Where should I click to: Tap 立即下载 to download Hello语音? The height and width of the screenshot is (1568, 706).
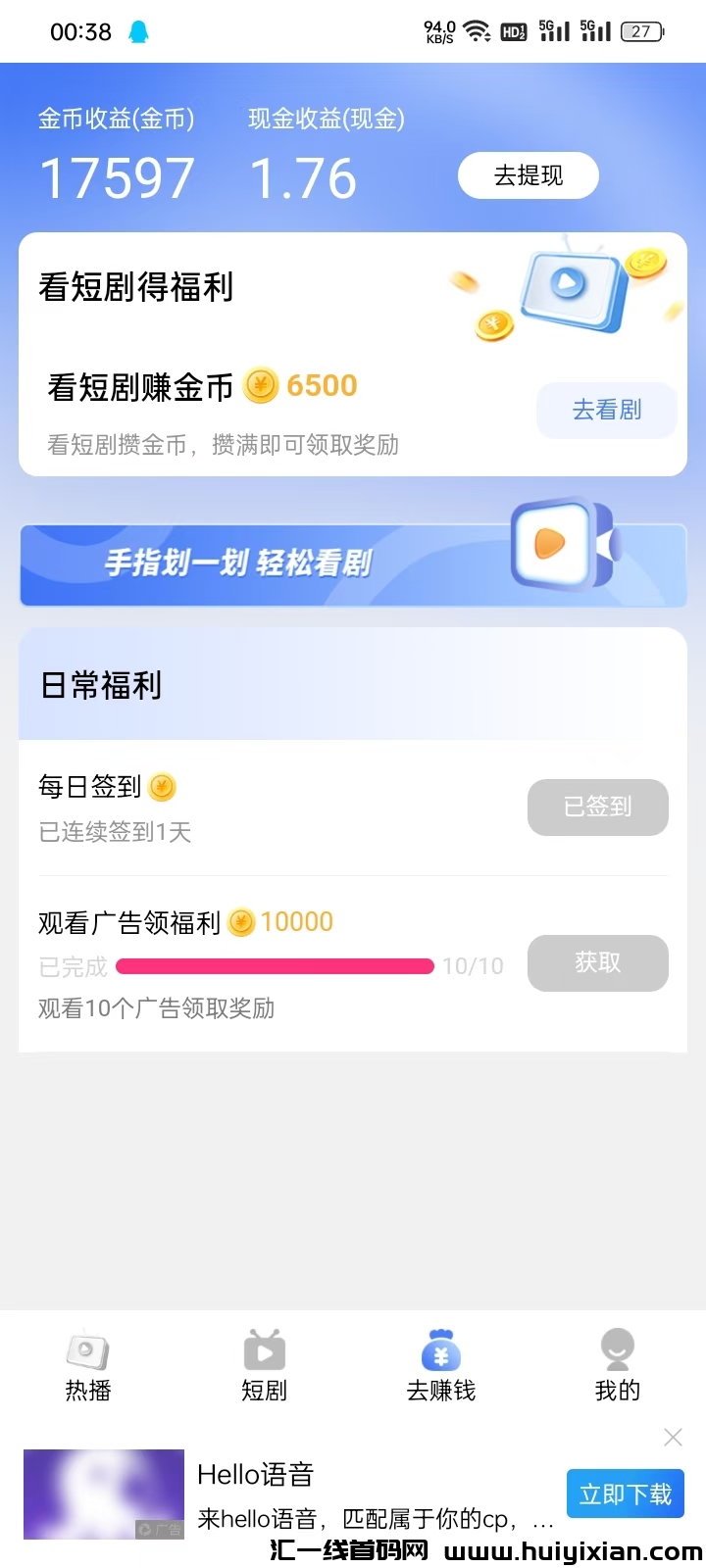tap(625, 1494)
